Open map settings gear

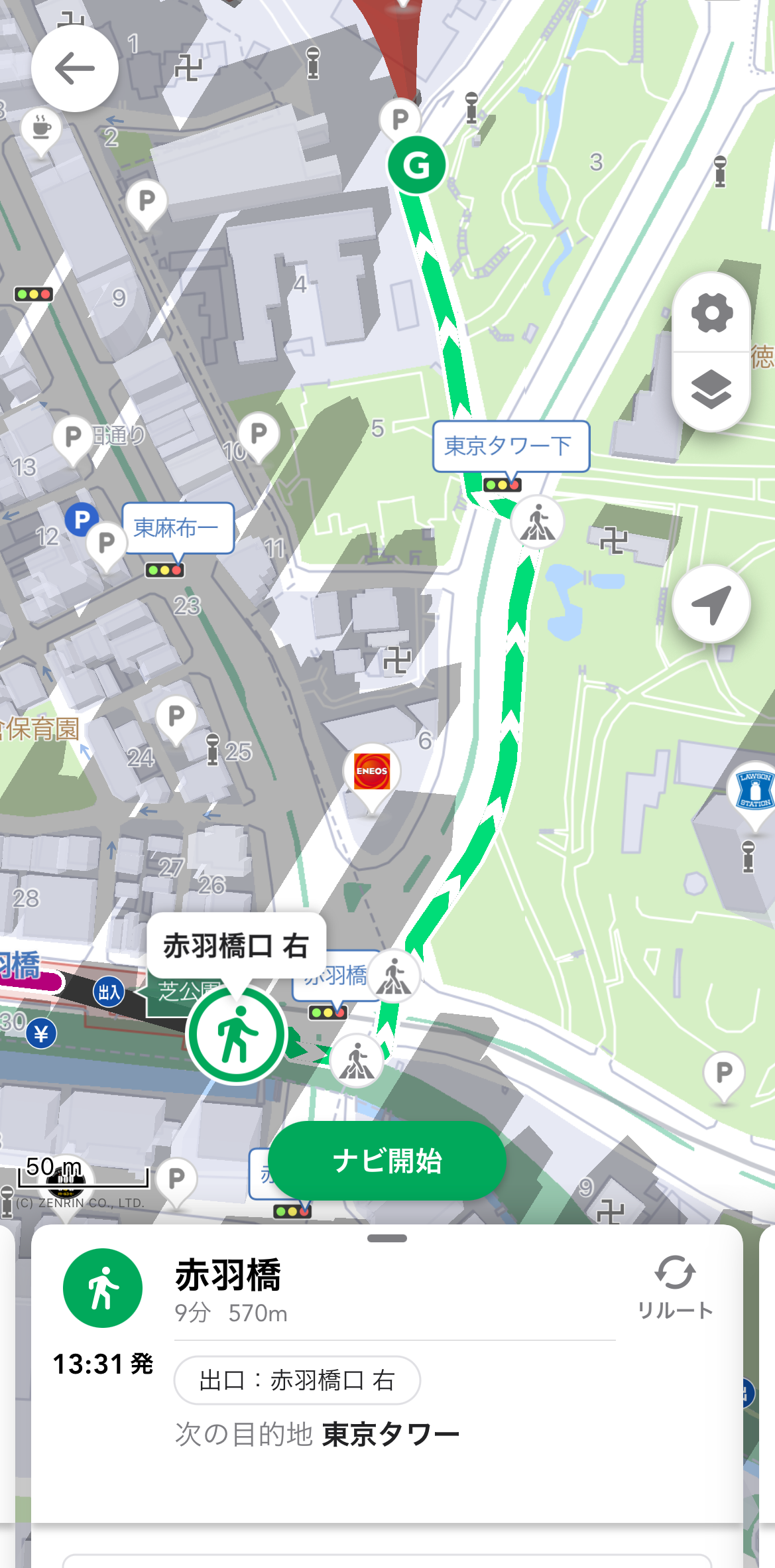pos(711,312)
